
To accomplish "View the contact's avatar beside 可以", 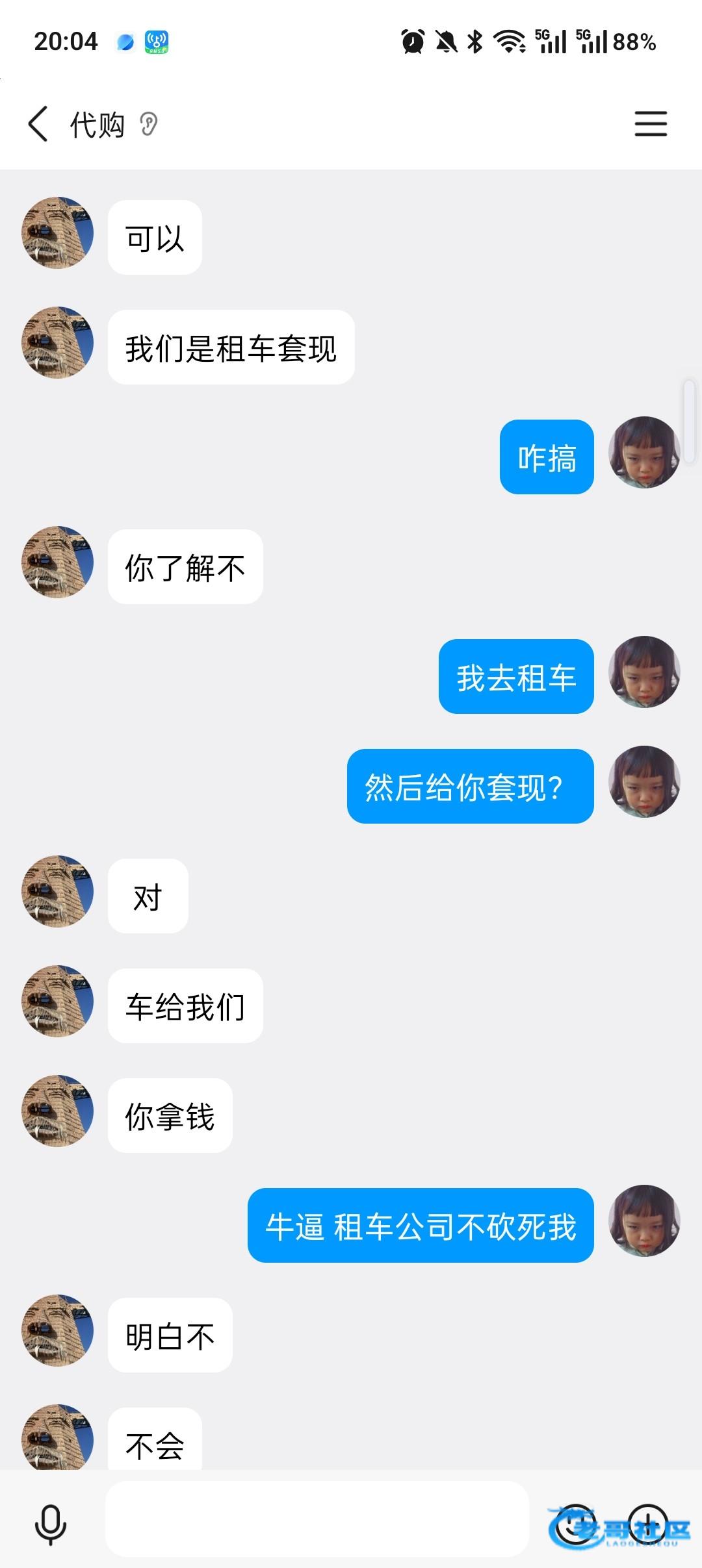I will click(x=57, y=233).
